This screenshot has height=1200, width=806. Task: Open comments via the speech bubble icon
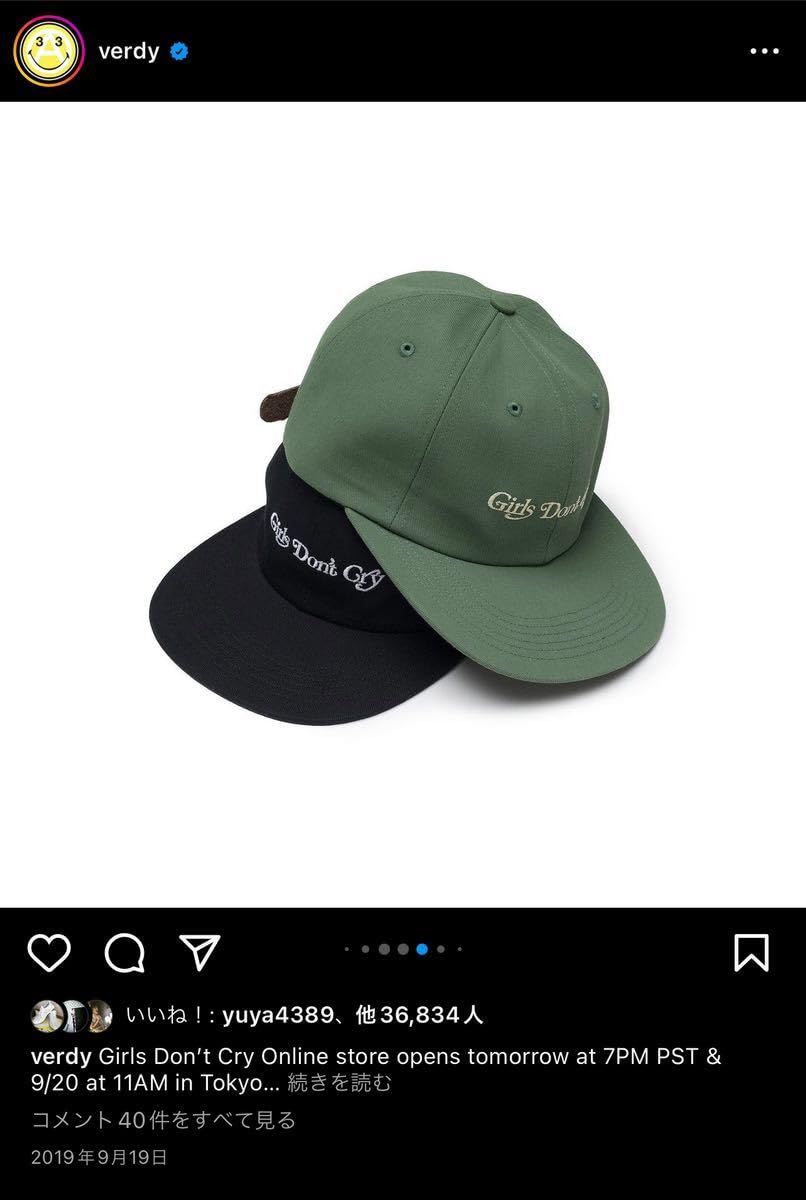pos(125,953)
